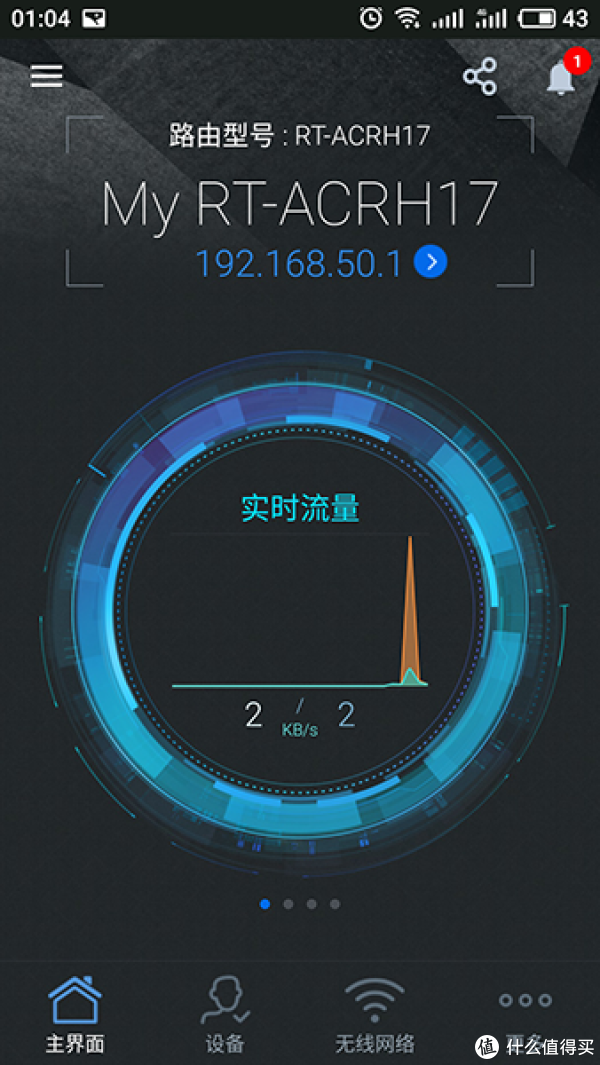Open the hamburger drawer menu

pyautogui.click(x=46, y=76)
